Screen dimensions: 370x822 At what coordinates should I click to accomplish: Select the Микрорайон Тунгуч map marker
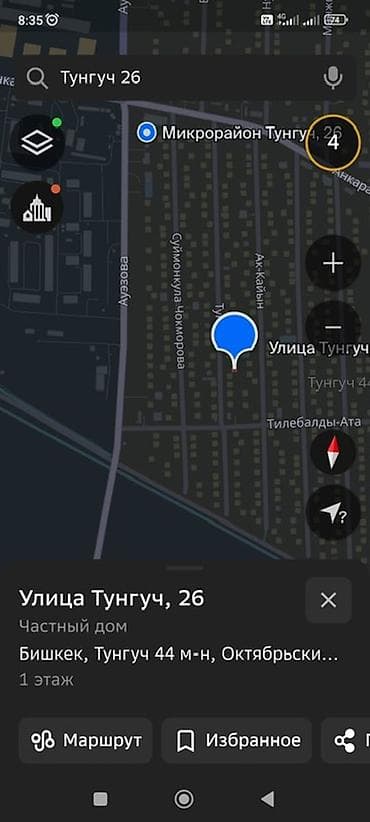[x=146, y=133]
